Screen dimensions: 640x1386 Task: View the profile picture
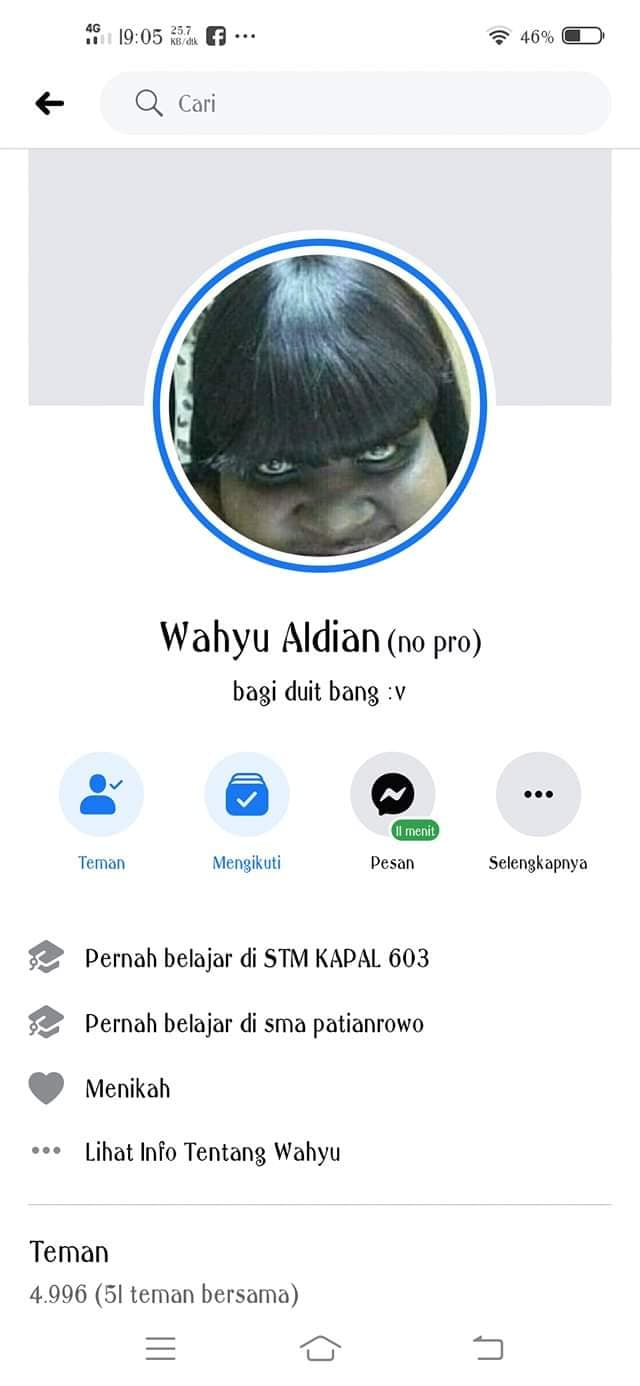click(320, 403)
